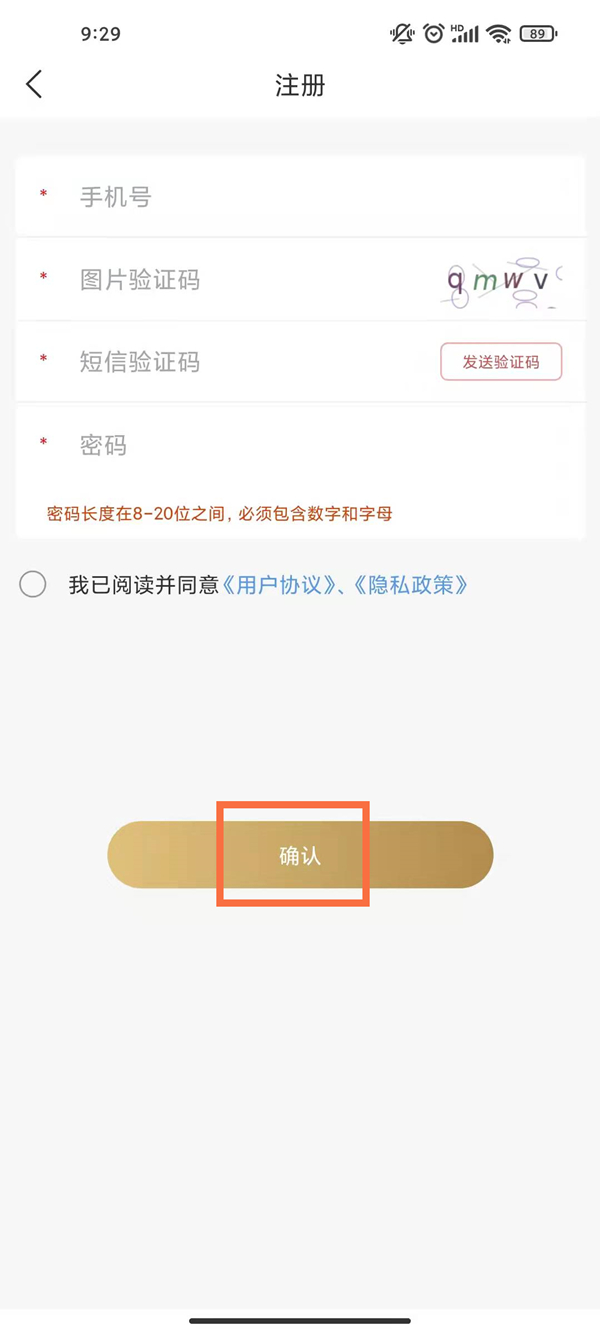
Task: Open the 《隐私政策》 link
Action: 411,585
